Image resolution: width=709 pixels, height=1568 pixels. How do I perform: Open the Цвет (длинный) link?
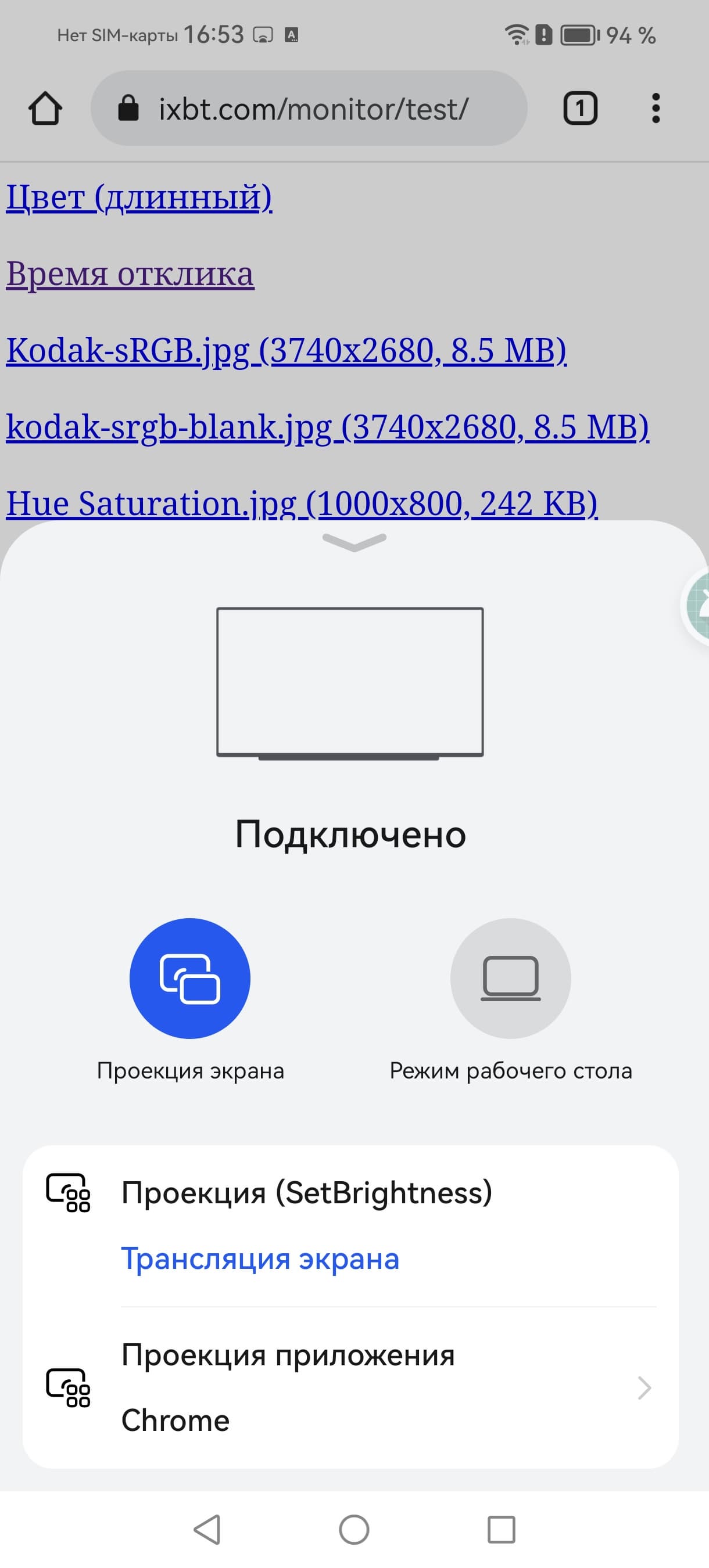[139, 197]
